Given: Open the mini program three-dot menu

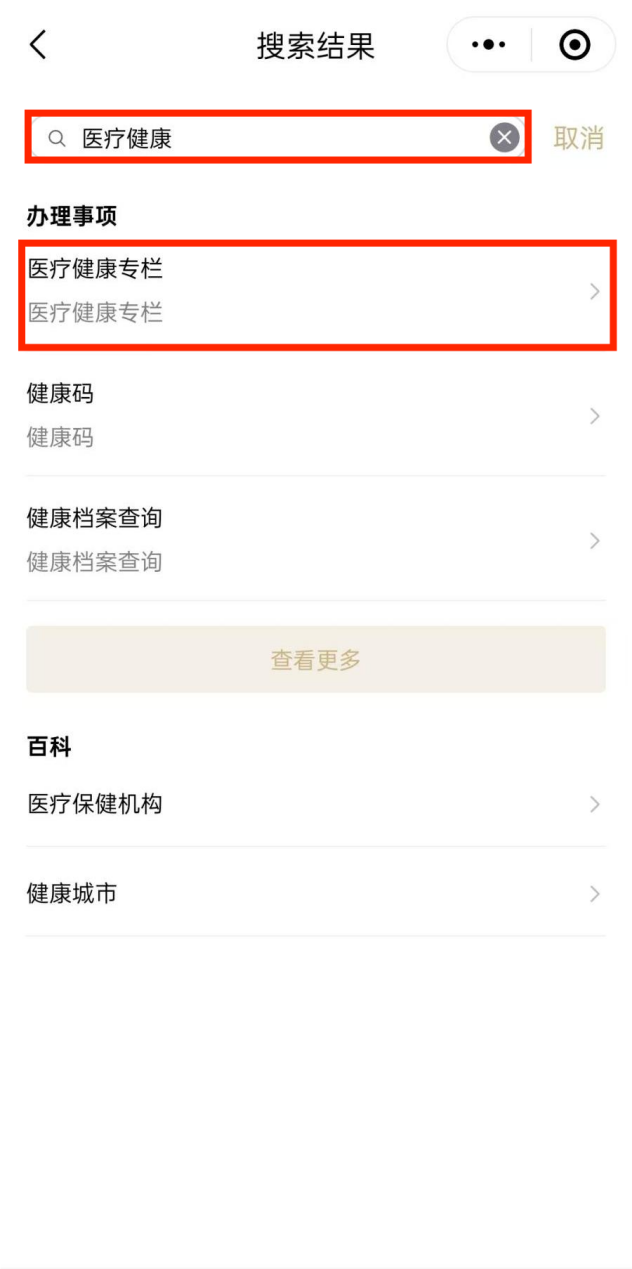Looking at the screenshot, I should (489, 45).
